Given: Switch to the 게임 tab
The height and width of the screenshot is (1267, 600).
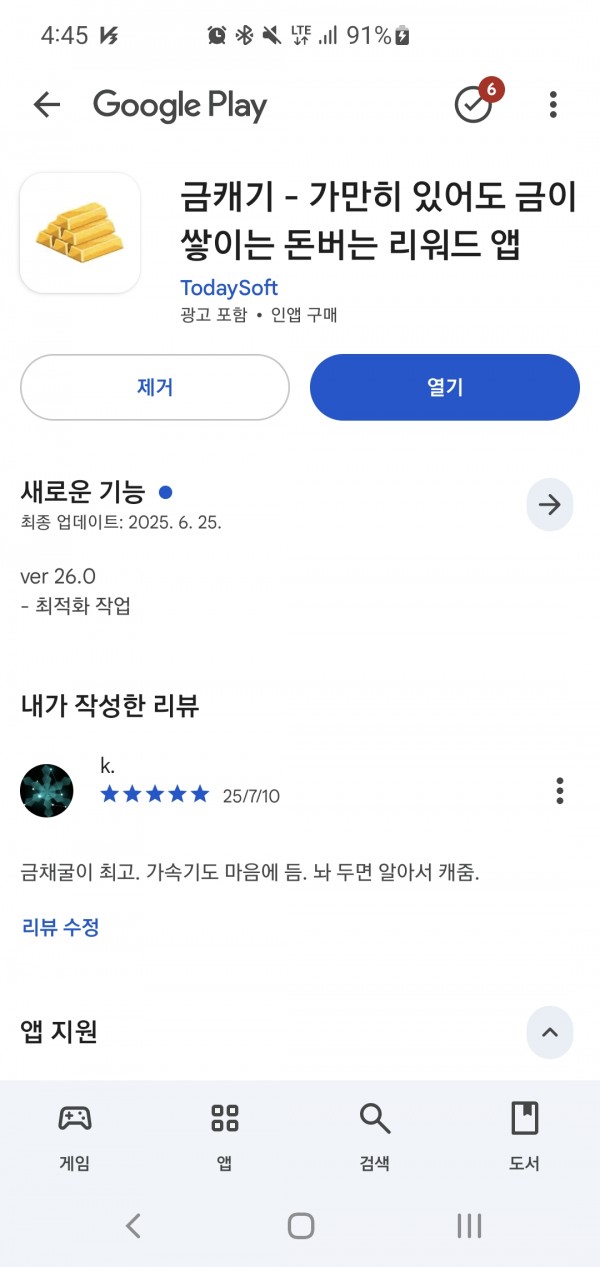Looking at the screenshot, I should pos(75,1137).
